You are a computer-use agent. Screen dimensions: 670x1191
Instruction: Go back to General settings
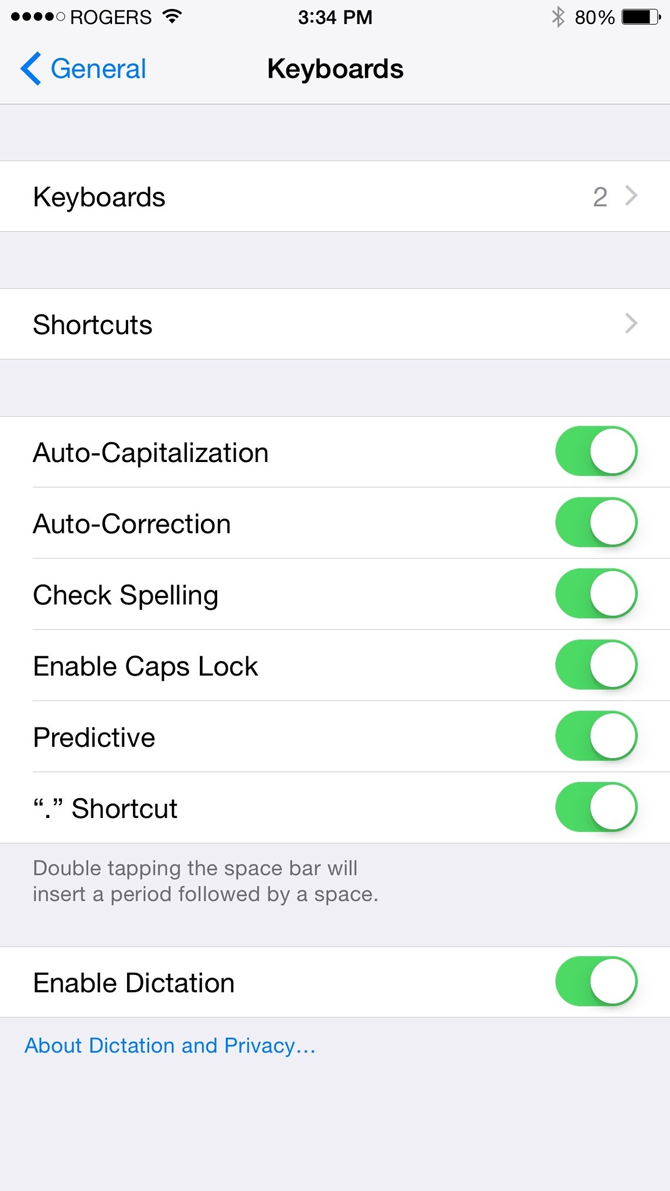[x=84, y=69]
